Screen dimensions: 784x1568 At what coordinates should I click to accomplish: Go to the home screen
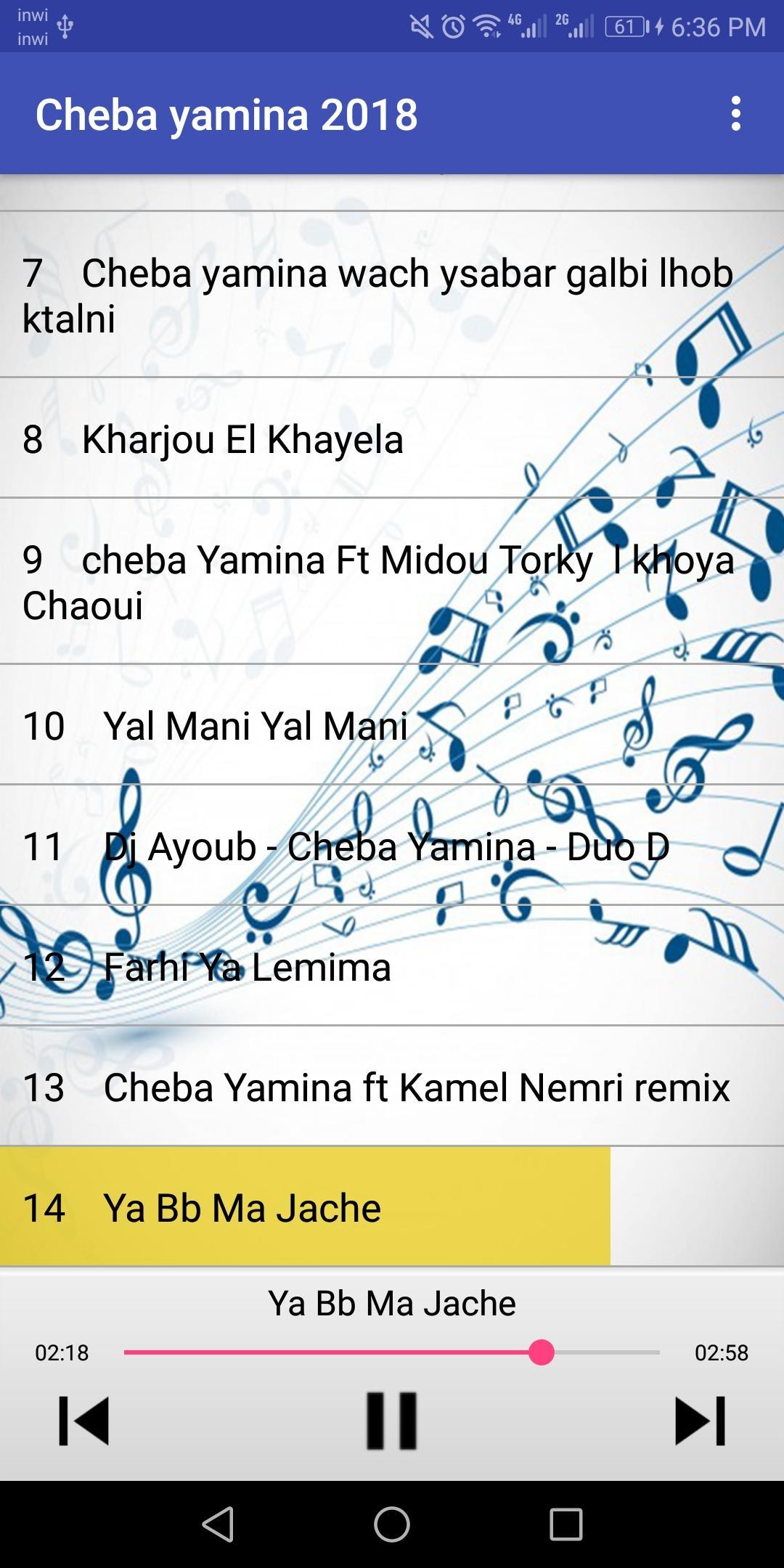click(392, 1524)
